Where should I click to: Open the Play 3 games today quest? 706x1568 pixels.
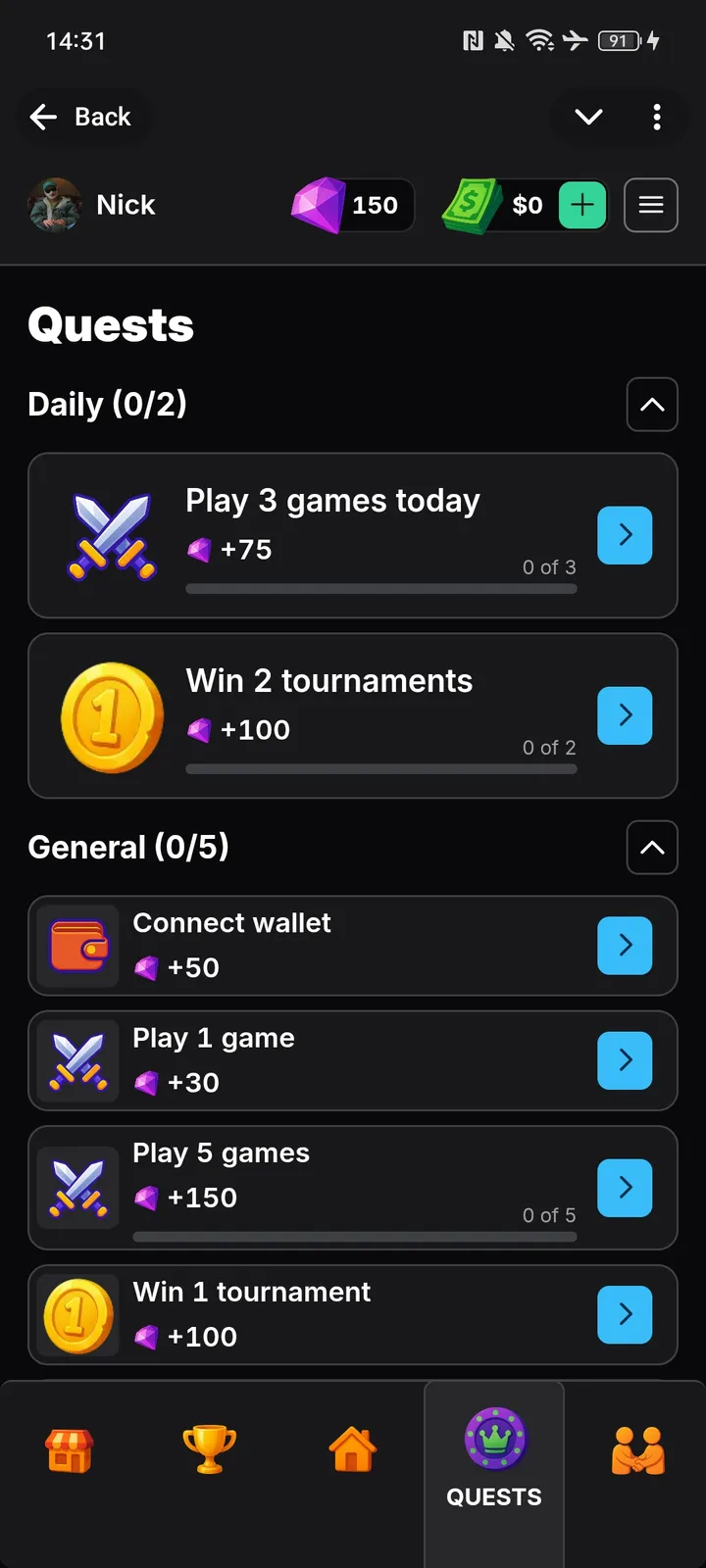(625, 535)
